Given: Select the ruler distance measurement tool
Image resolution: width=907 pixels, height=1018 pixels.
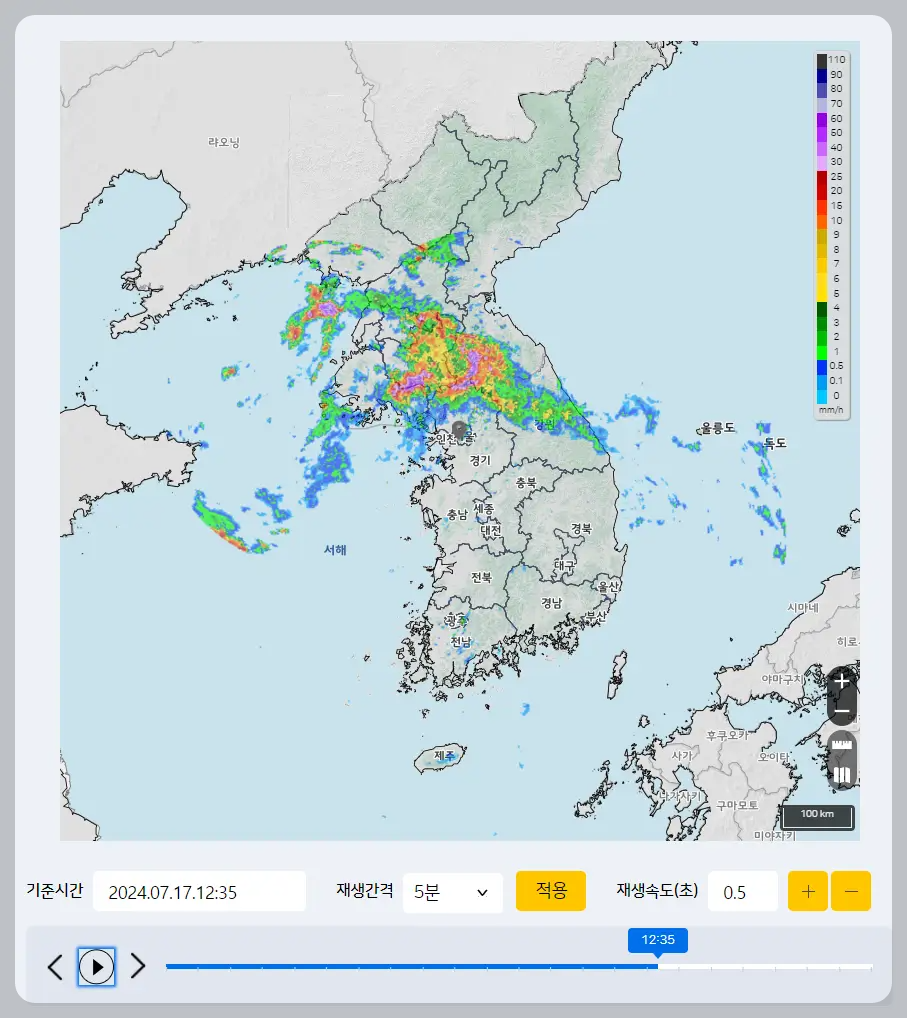Looking at the screenshot, I should point(841,744).
